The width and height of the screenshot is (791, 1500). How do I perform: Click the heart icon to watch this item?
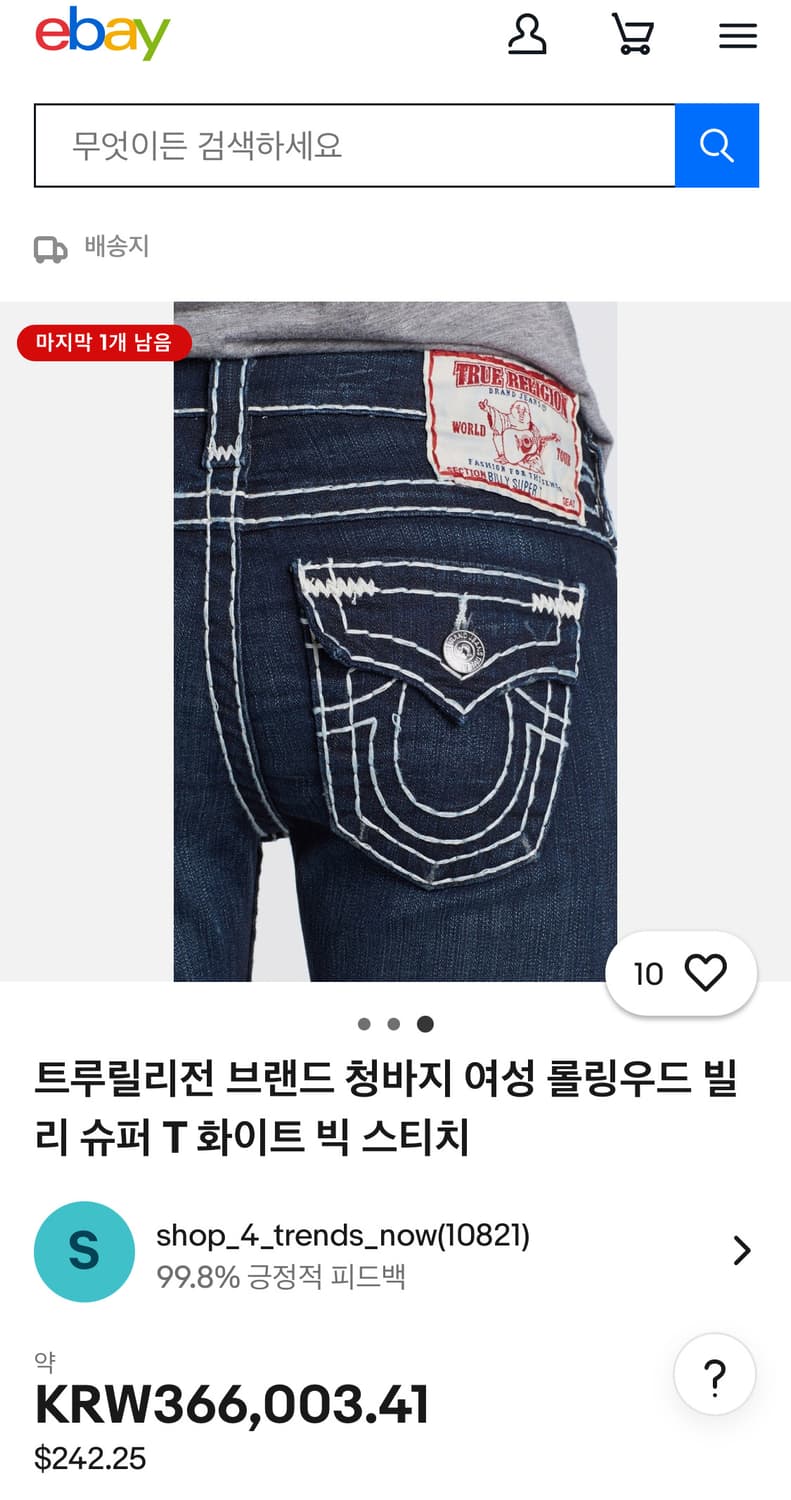click(x=709, y=972)
